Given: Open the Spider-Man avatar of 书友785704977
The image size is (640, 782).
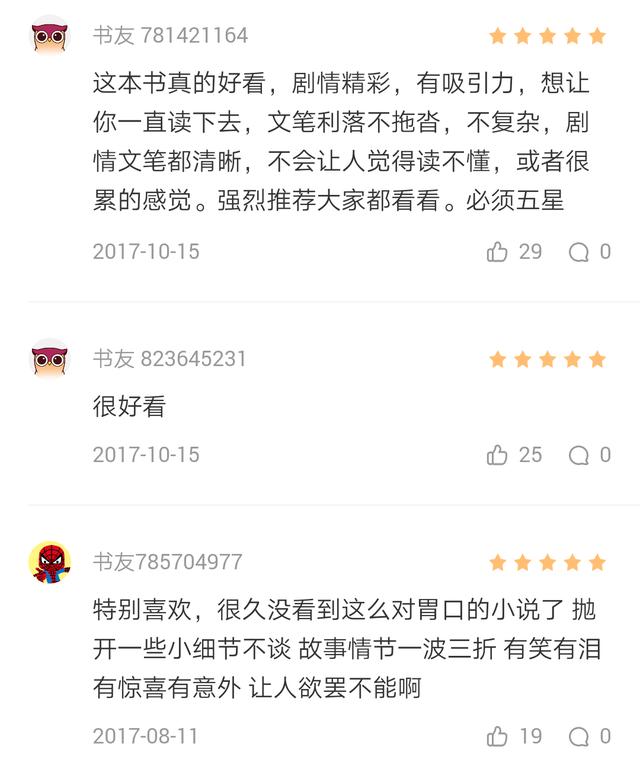Looking at the screenshot, I should point(49,562).
